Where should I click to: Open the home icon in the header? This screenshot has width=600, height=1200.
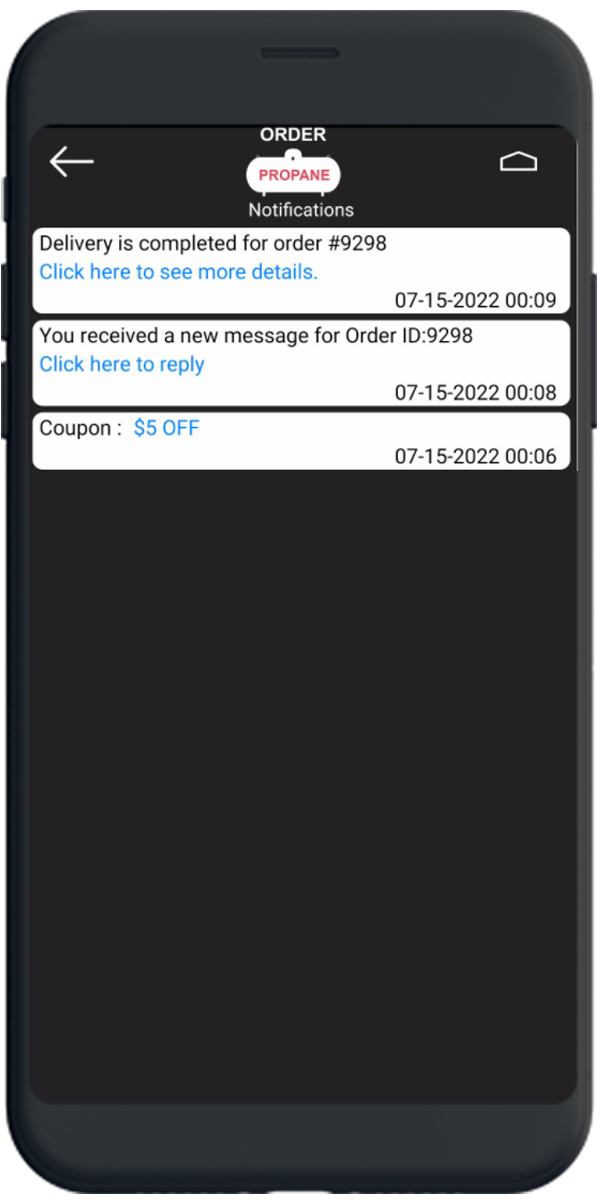tap(518, 162)
